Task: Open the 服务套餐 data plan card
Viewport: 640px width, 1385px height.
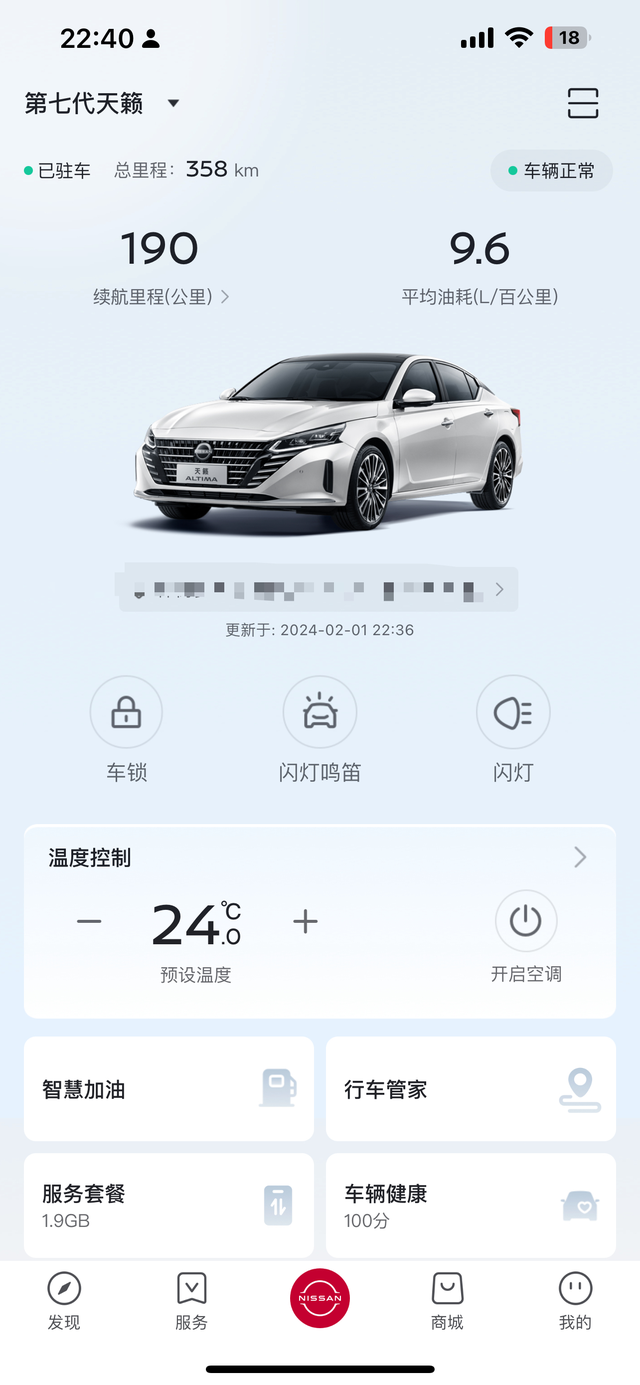Action: (168, 1205)
